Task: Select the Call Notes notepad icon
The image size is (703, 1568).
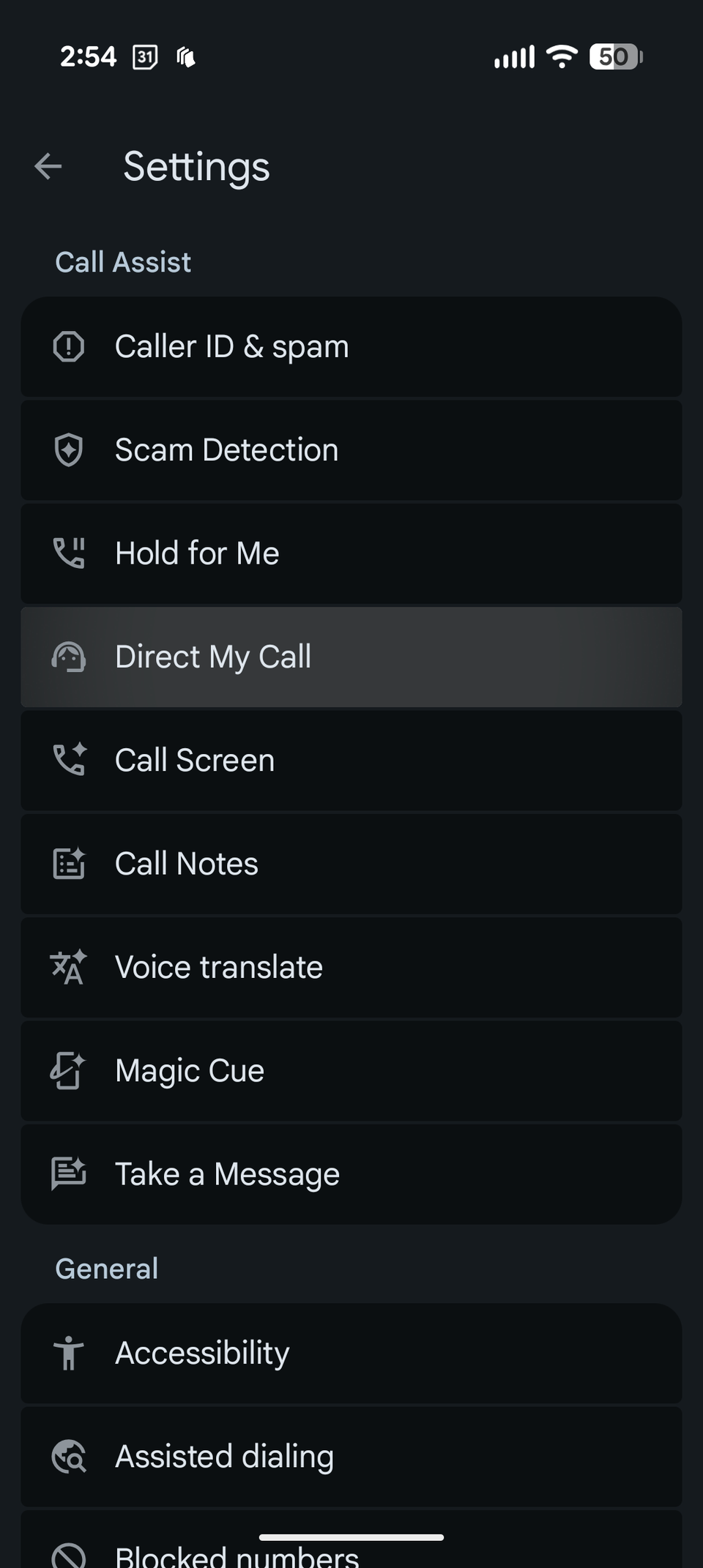Action: pos(68,864)
